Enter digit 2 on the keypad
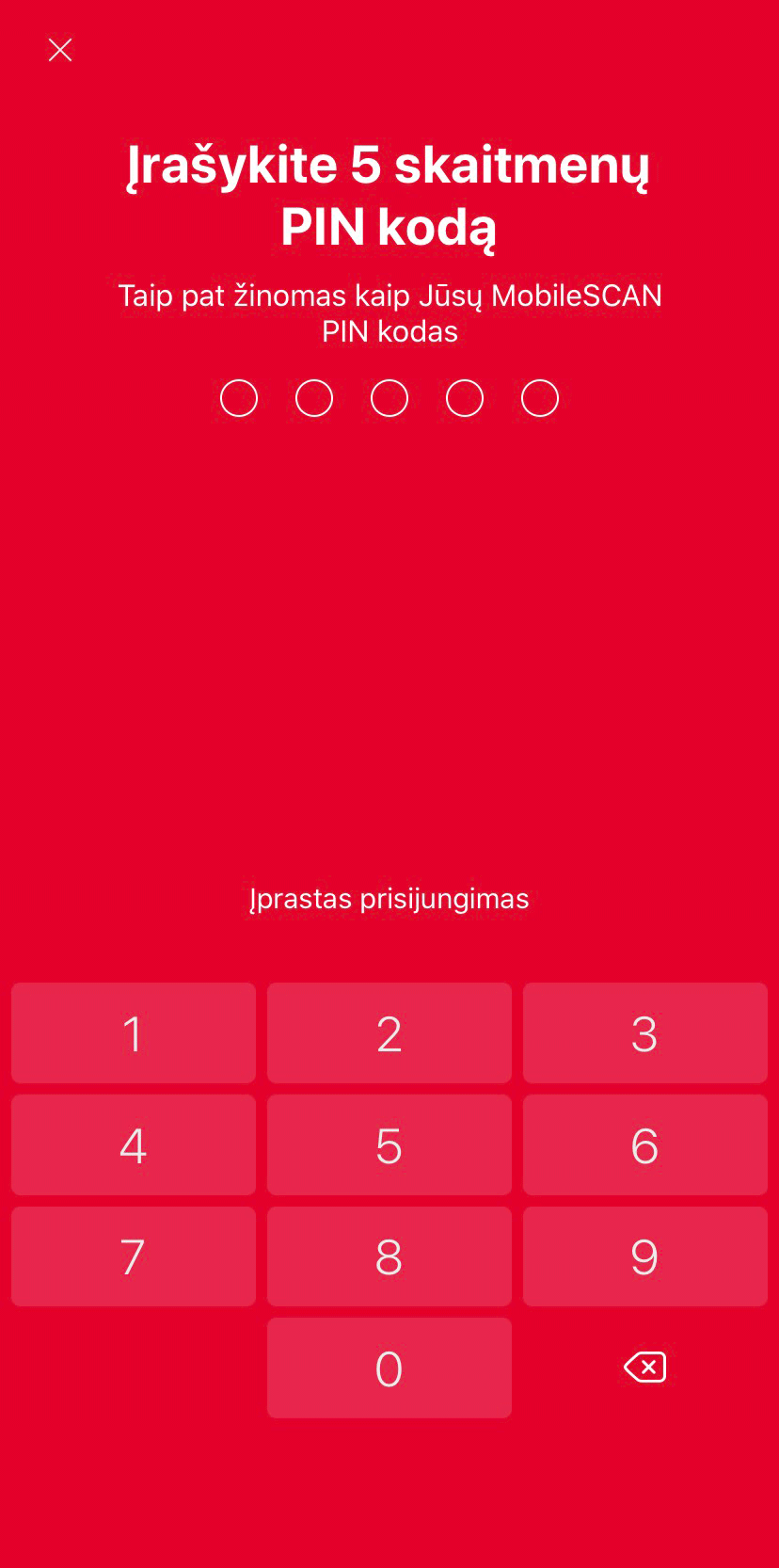Screen dimensions: 779x1568 tap(389, 1033)
